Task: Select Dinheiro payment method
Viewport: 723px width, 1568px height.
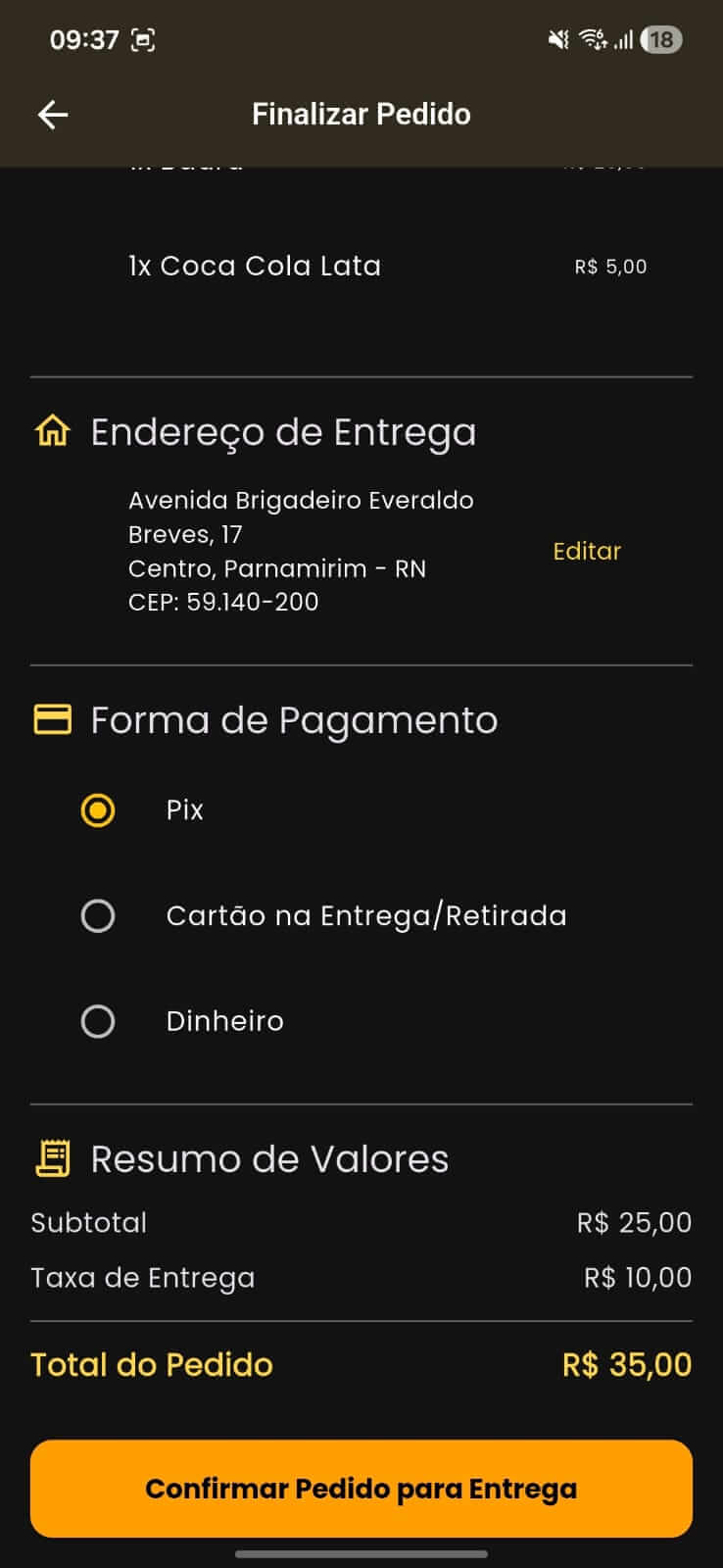Action: click(97, 1020)
